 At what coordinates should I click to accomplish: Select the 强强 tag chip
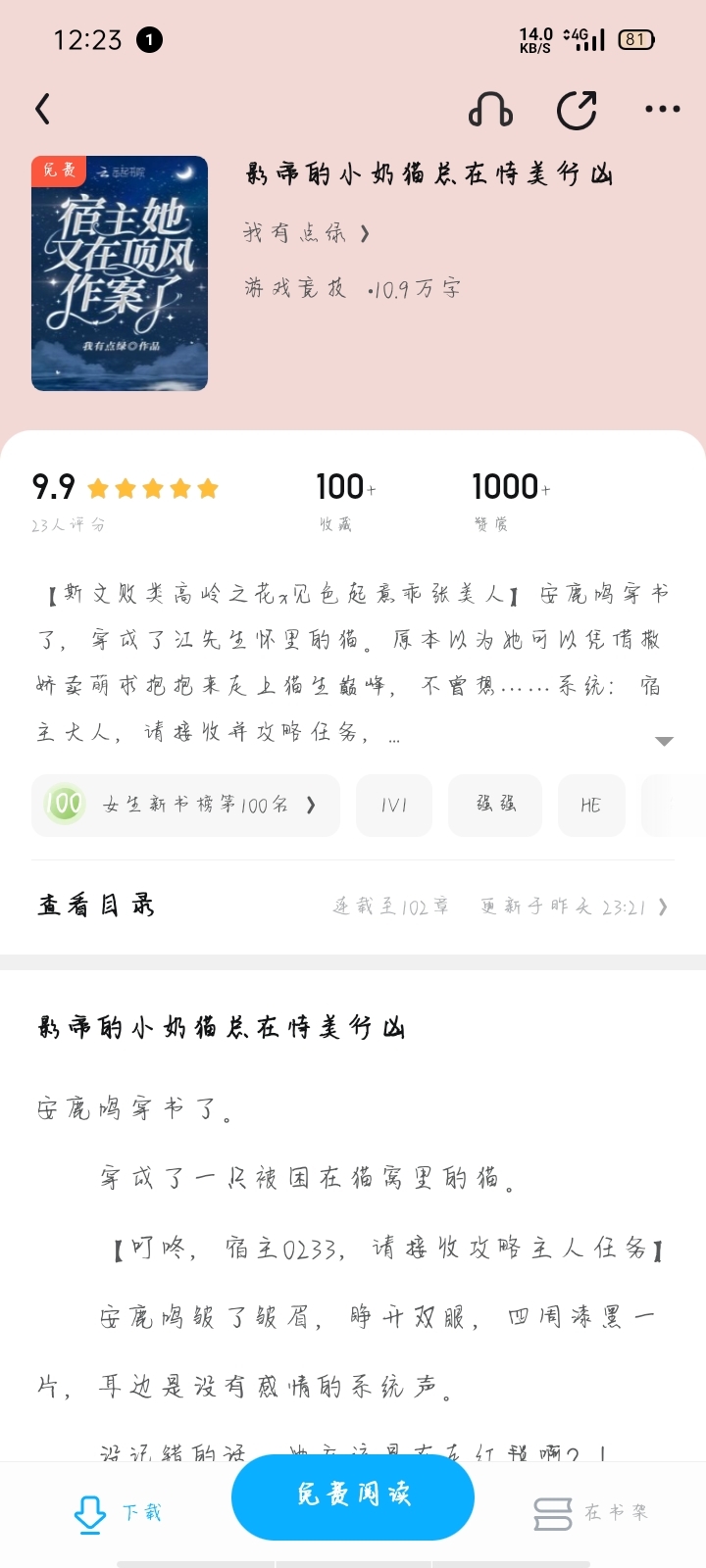click(x=495, y=805)
